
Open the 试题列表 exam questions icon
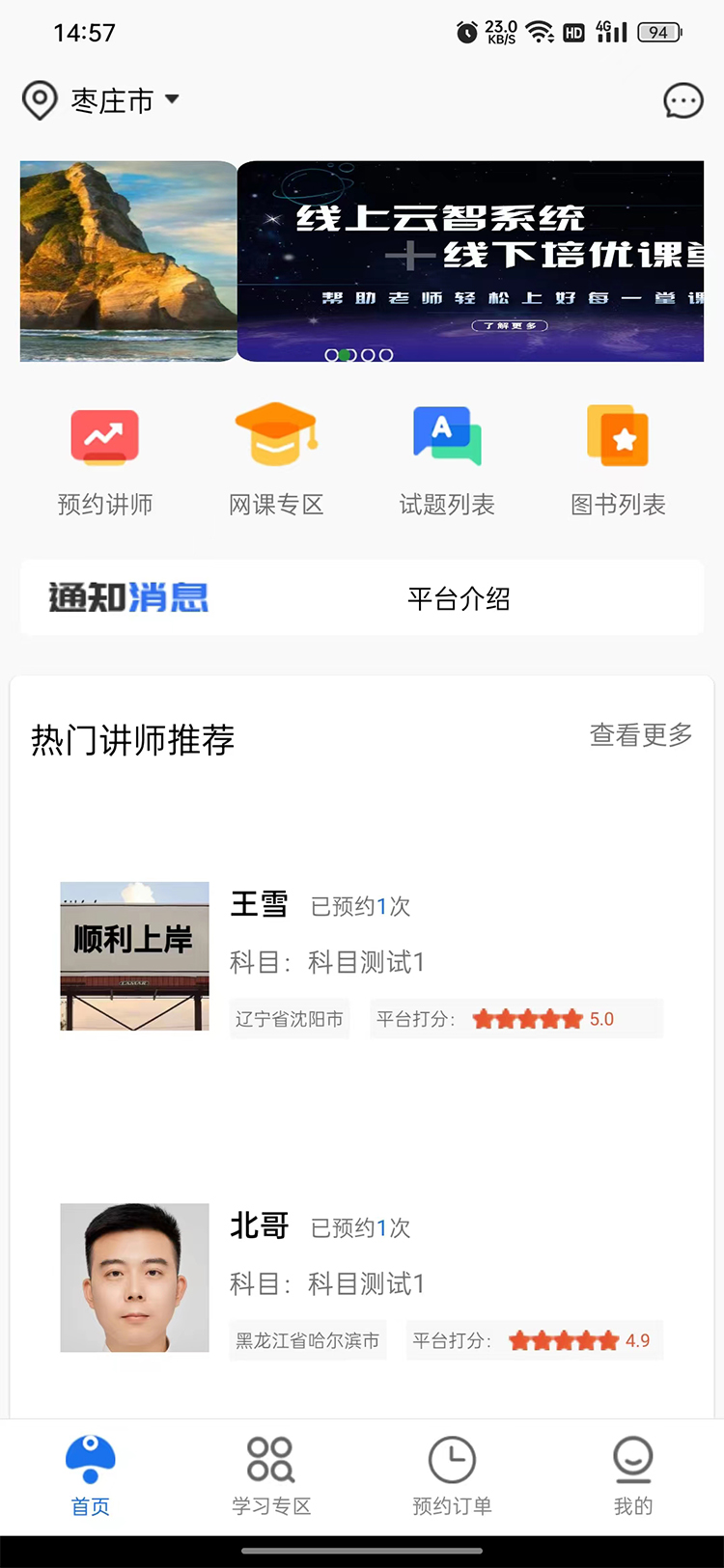click(x=446, y=436)
